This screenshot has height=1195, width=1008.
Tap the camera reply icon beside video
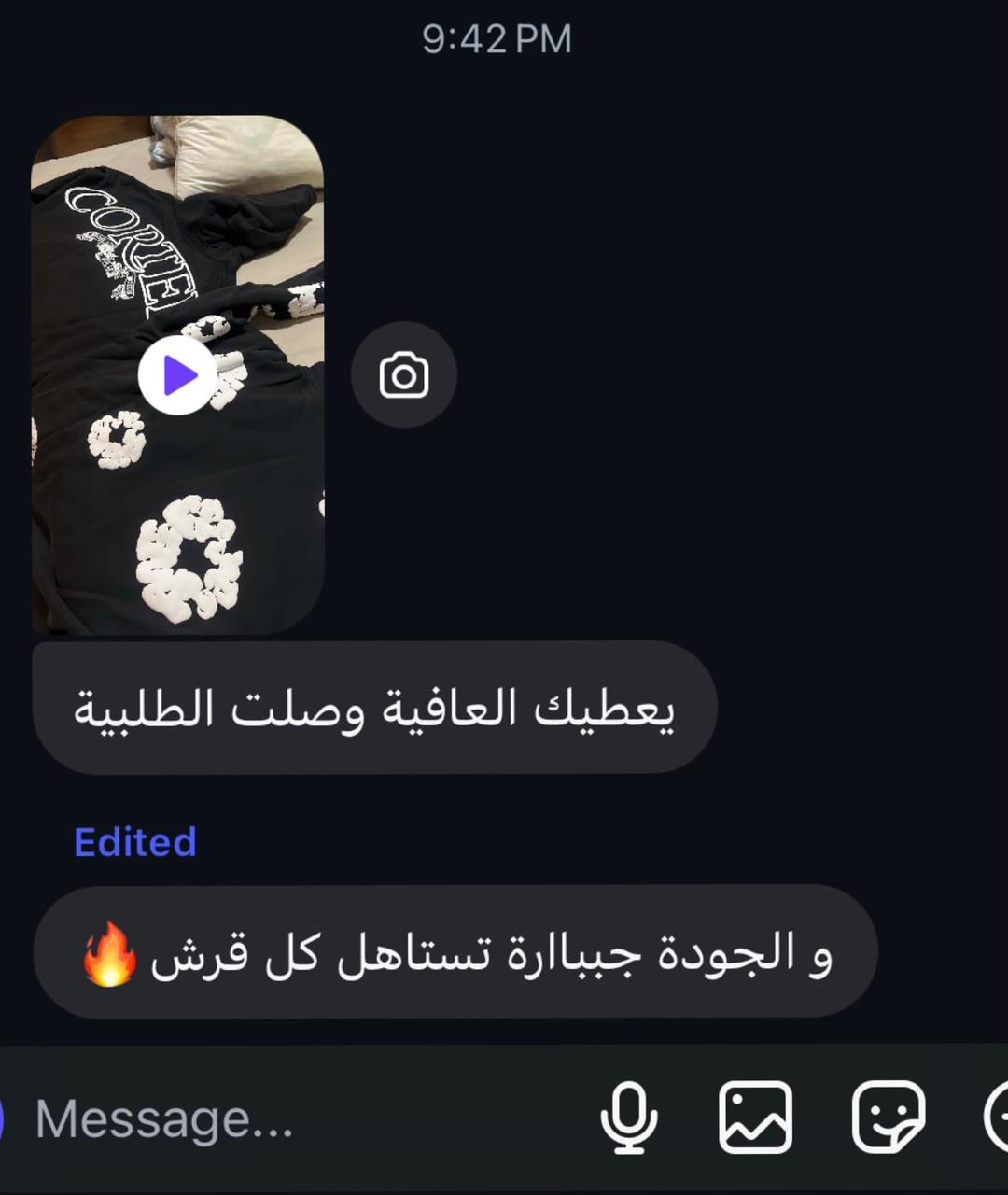[x=403, y=375]
